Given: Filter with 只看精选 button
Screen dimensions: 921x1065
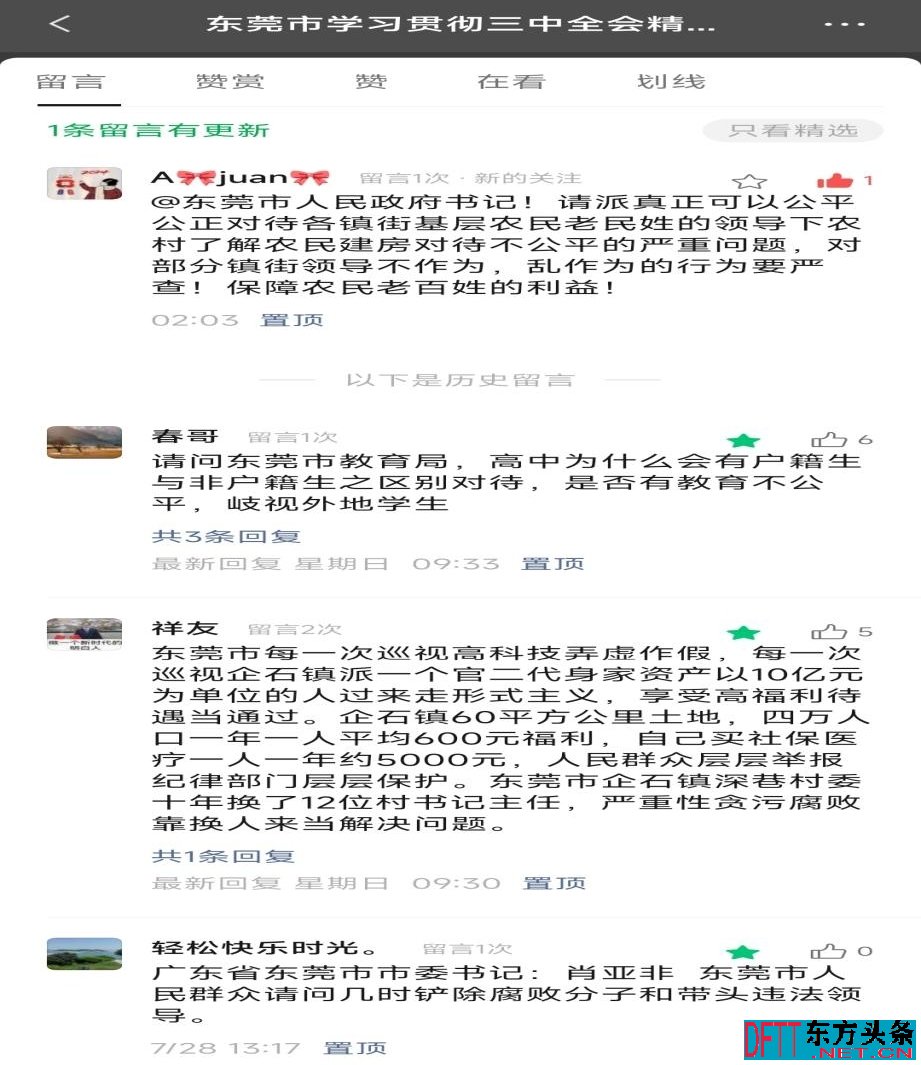Looking at the screenshot, I should tap(793, 130).
